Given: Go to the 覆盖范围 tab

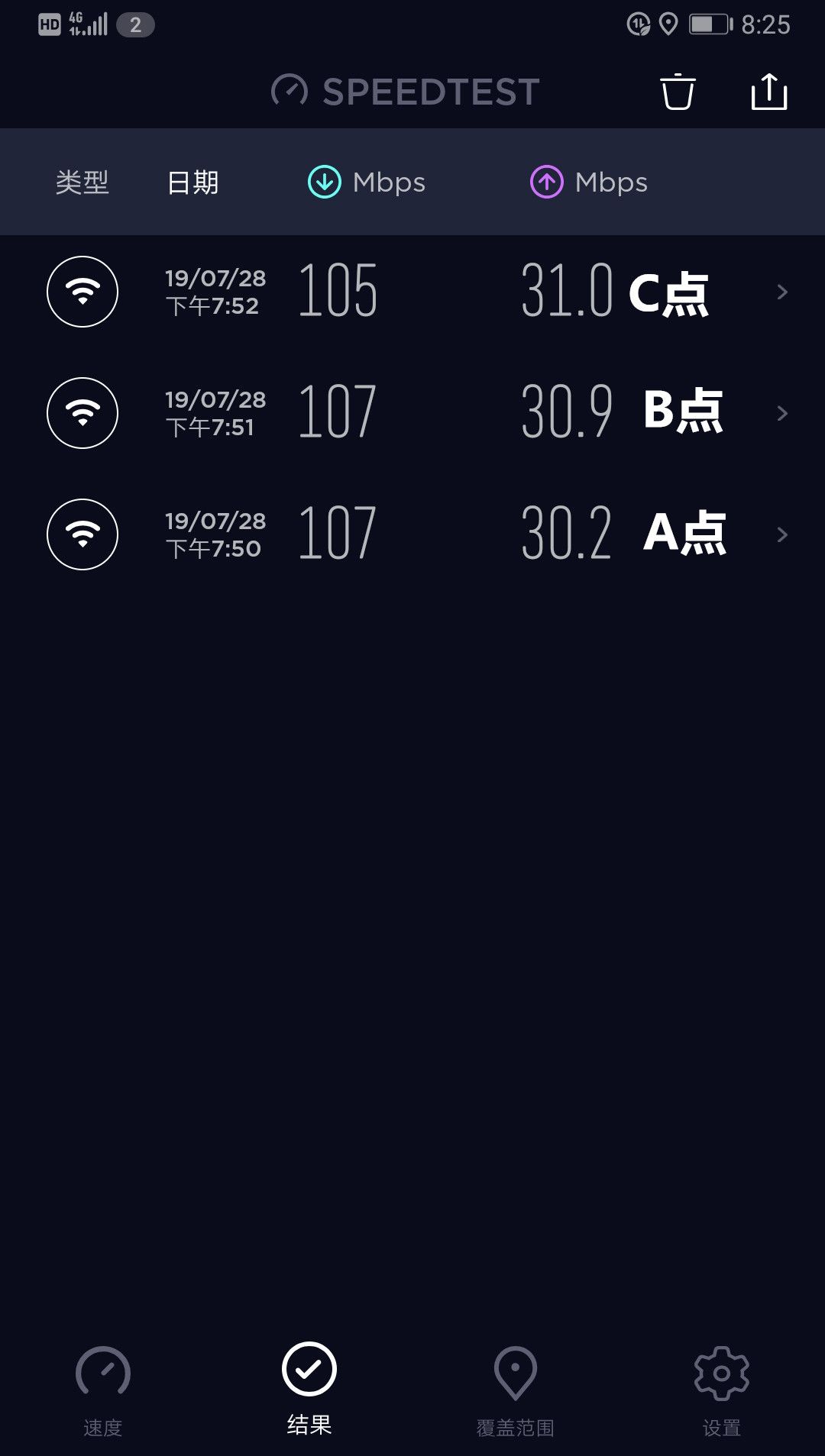Looking at the screenshot, I should click(x=516, y=1391).
